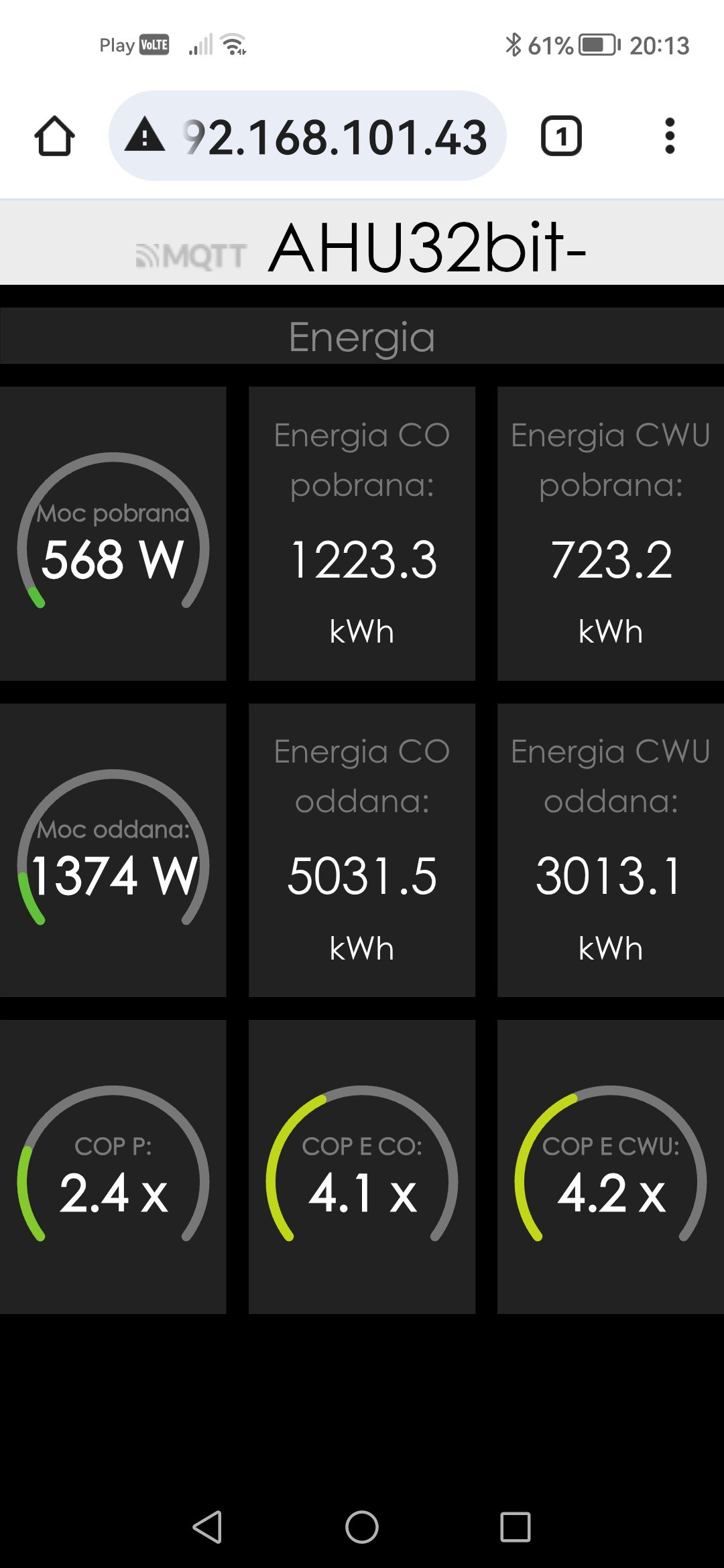The width and height of the screenshot is (724, 1568).
Task: Open the tab switcher showing one tab
Action: [561, 136]
